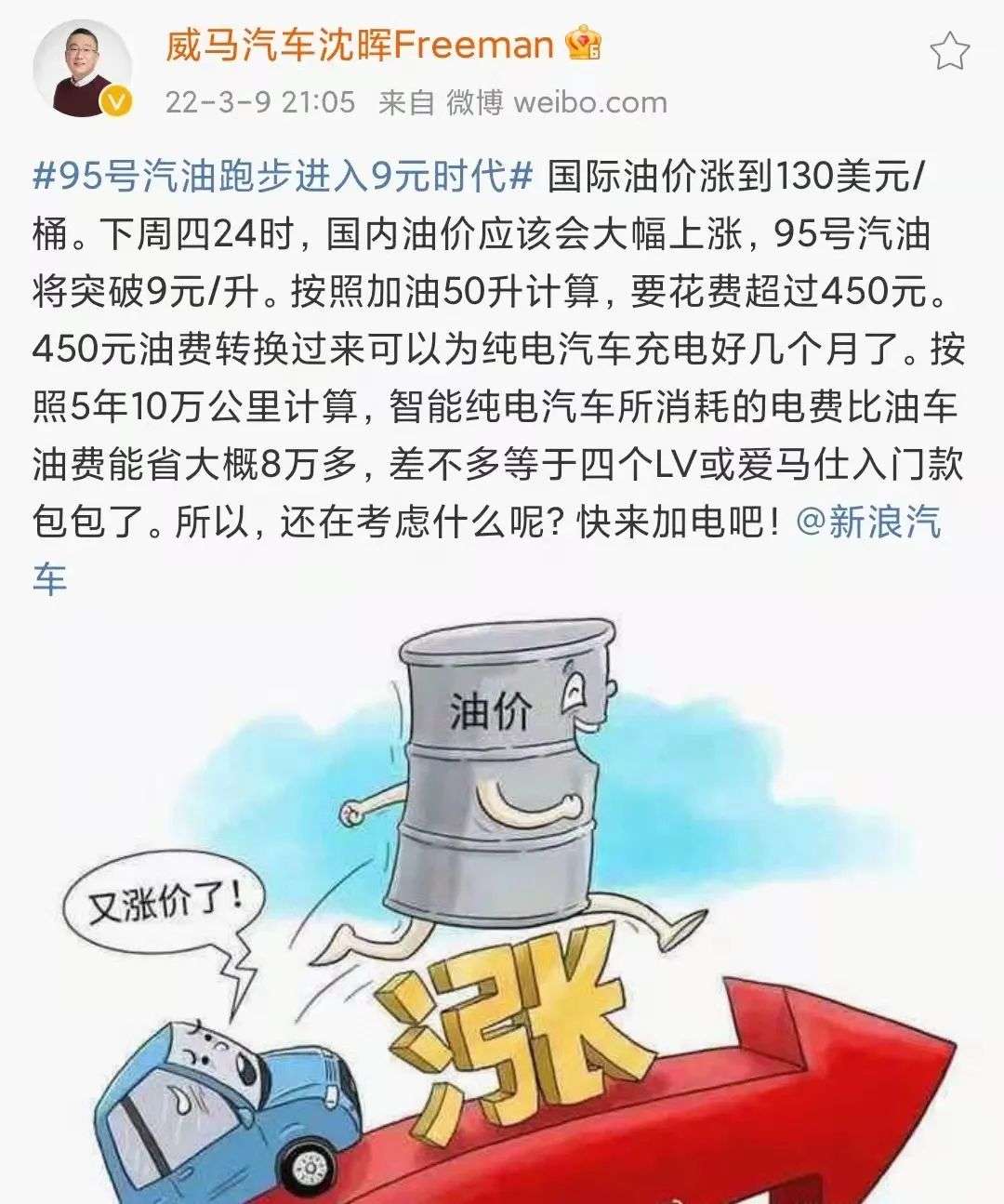Open the @新浪汽车 mention
The image size is (1004, 1204).
coord(868,523)
